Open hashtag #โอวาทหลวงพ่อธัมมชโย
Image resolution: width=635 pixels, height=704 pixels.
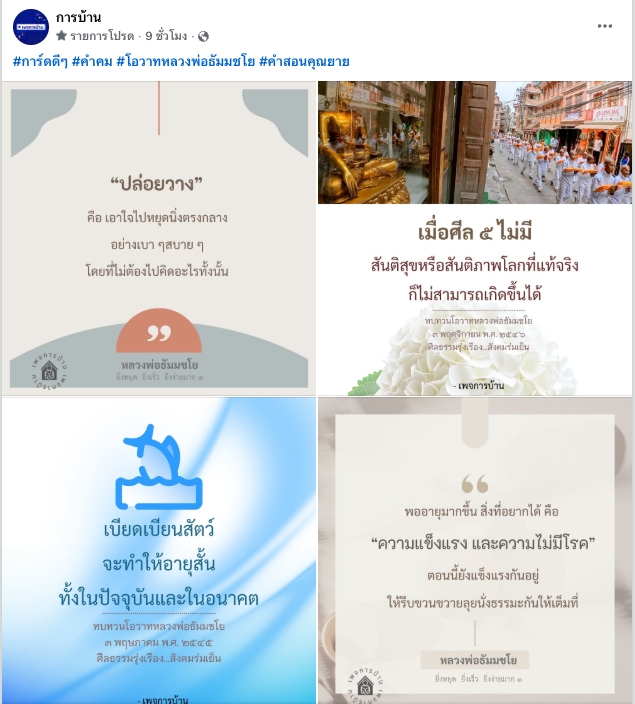(185, 61)
